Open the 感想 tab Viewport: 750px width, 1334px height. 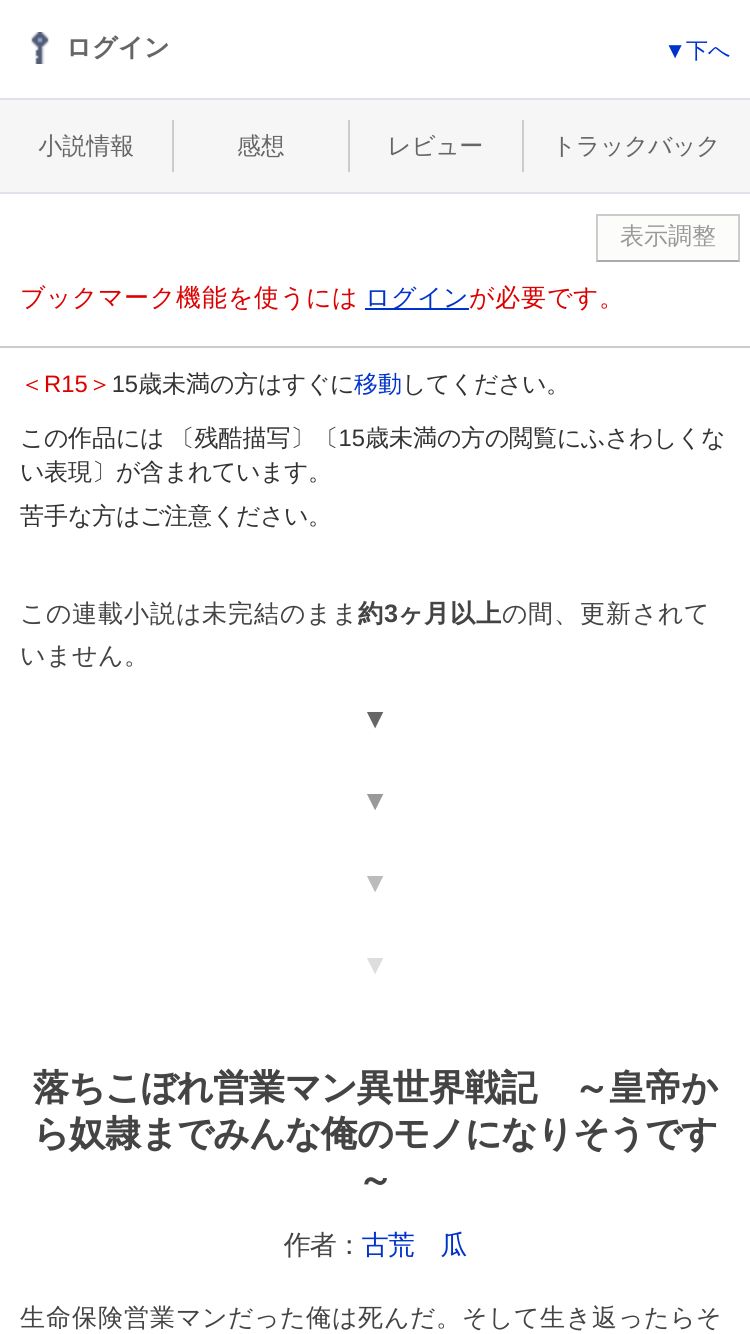tap(261, 146)
